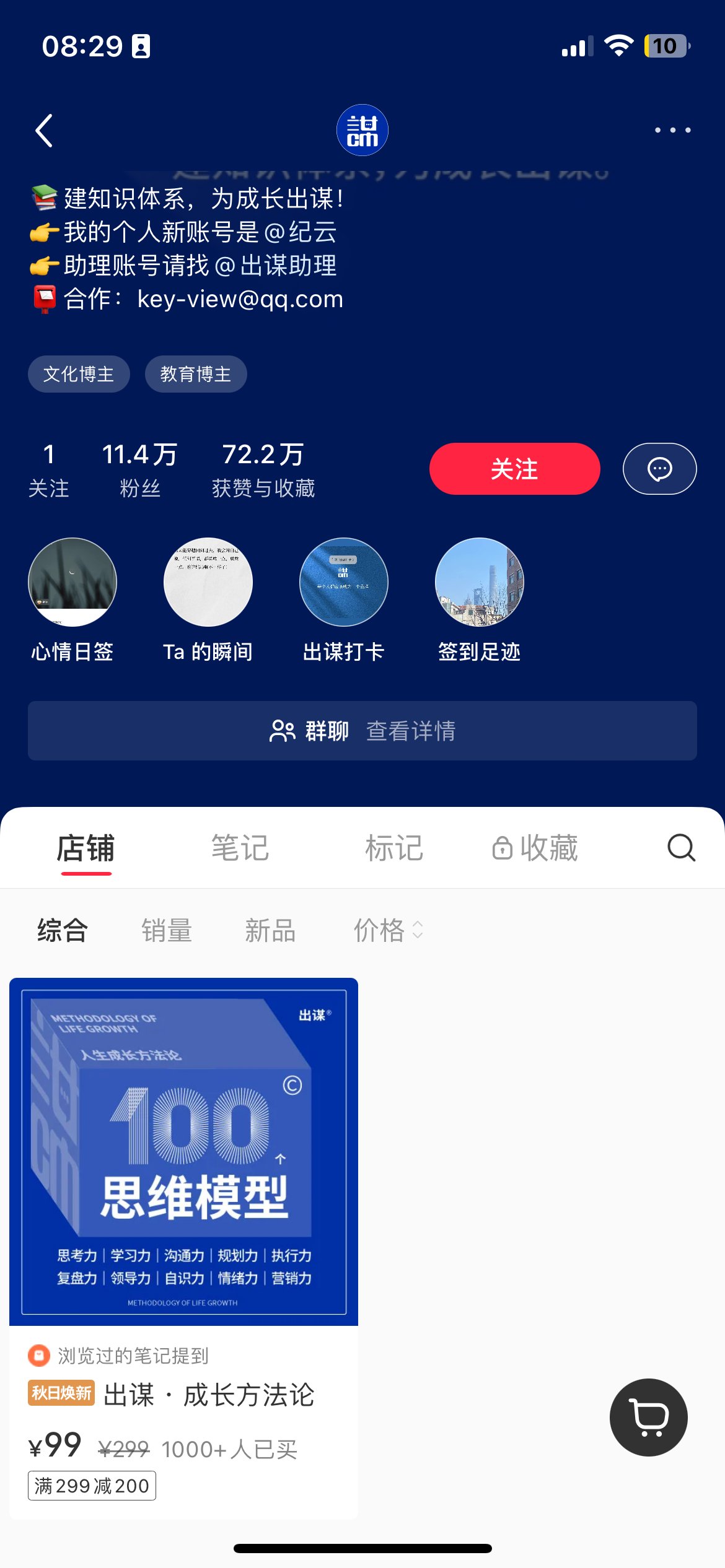Select the 店铺 tab
725x1568 pixels.
pos(86,848)
